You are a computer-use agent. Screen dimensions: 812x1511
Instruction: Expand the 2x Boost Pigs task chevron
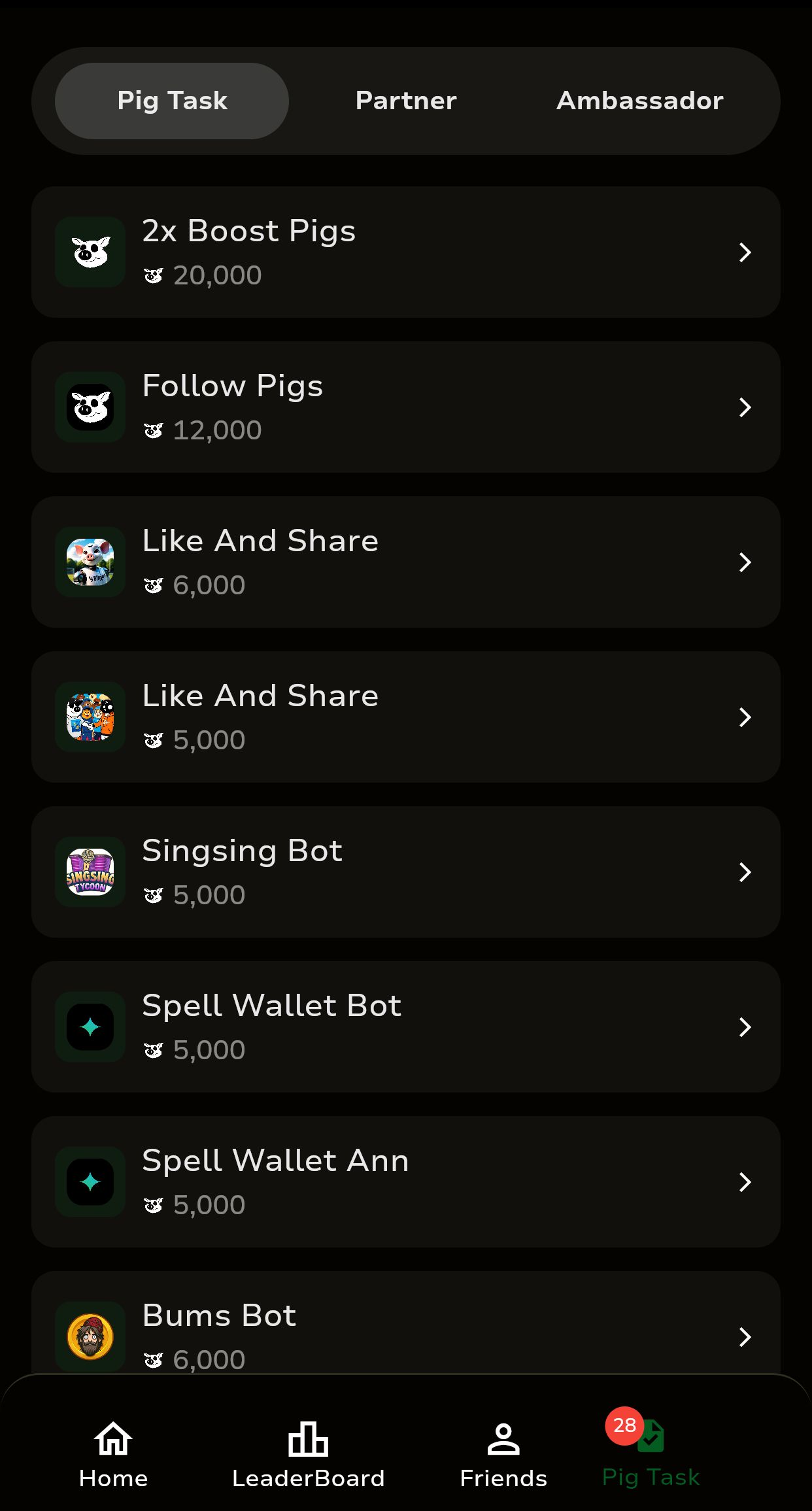pos(745,252)
